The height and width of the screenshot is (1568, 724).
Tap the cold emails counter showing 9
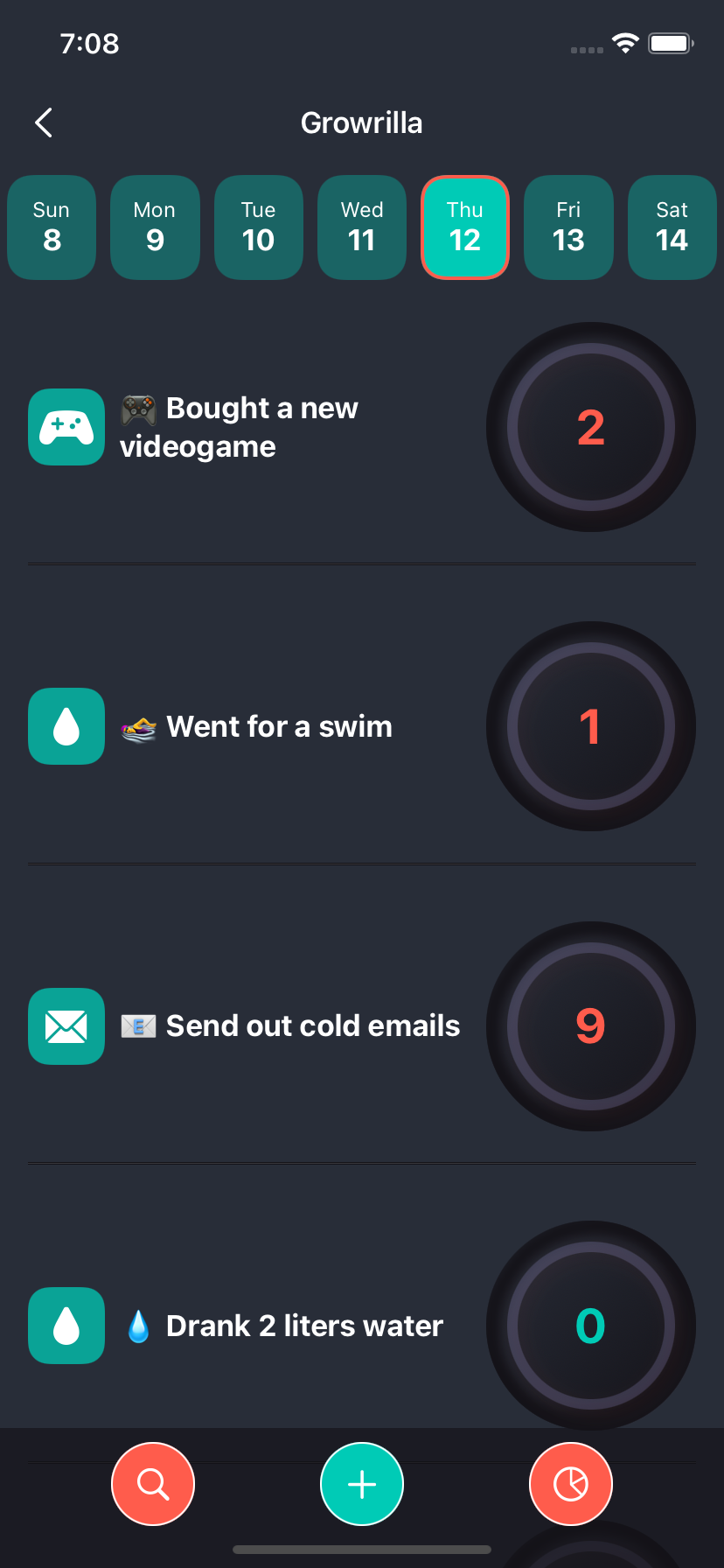tap(591, 1025)
